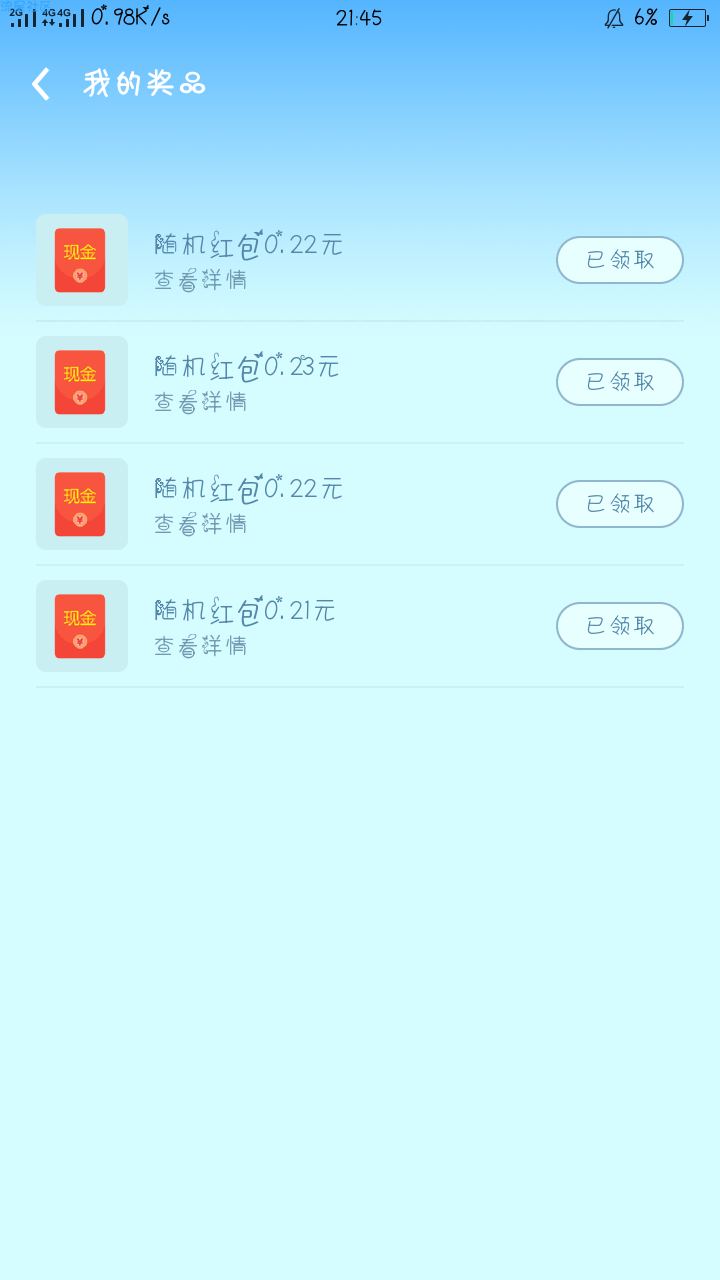Open 查看详情 under the 0.23元 红包
The height and width of the screenshot is (1280, 720).
click(200, 402)
